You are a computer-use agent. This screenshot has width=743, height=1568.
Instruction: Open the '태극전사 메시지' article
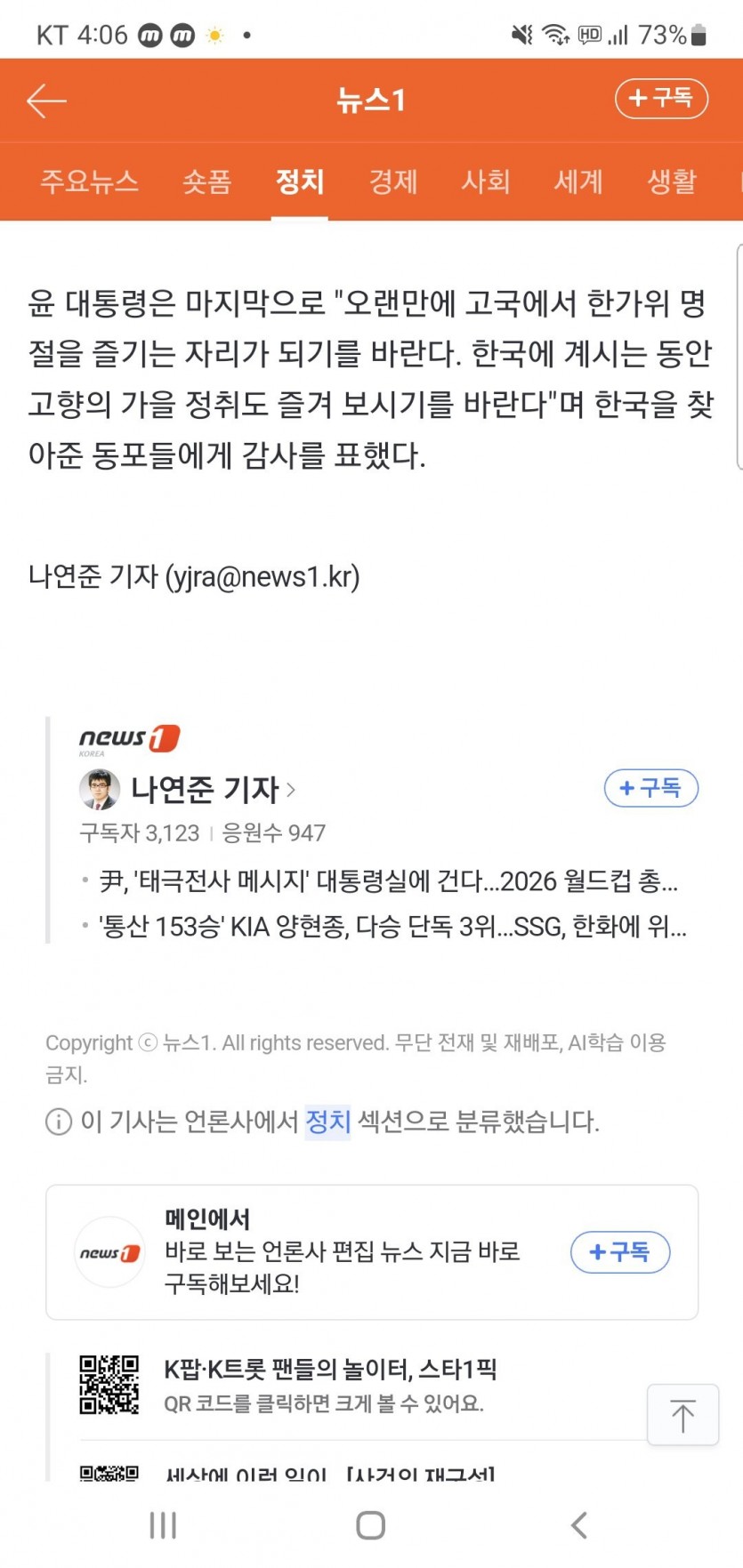click(x=388, y=881)
